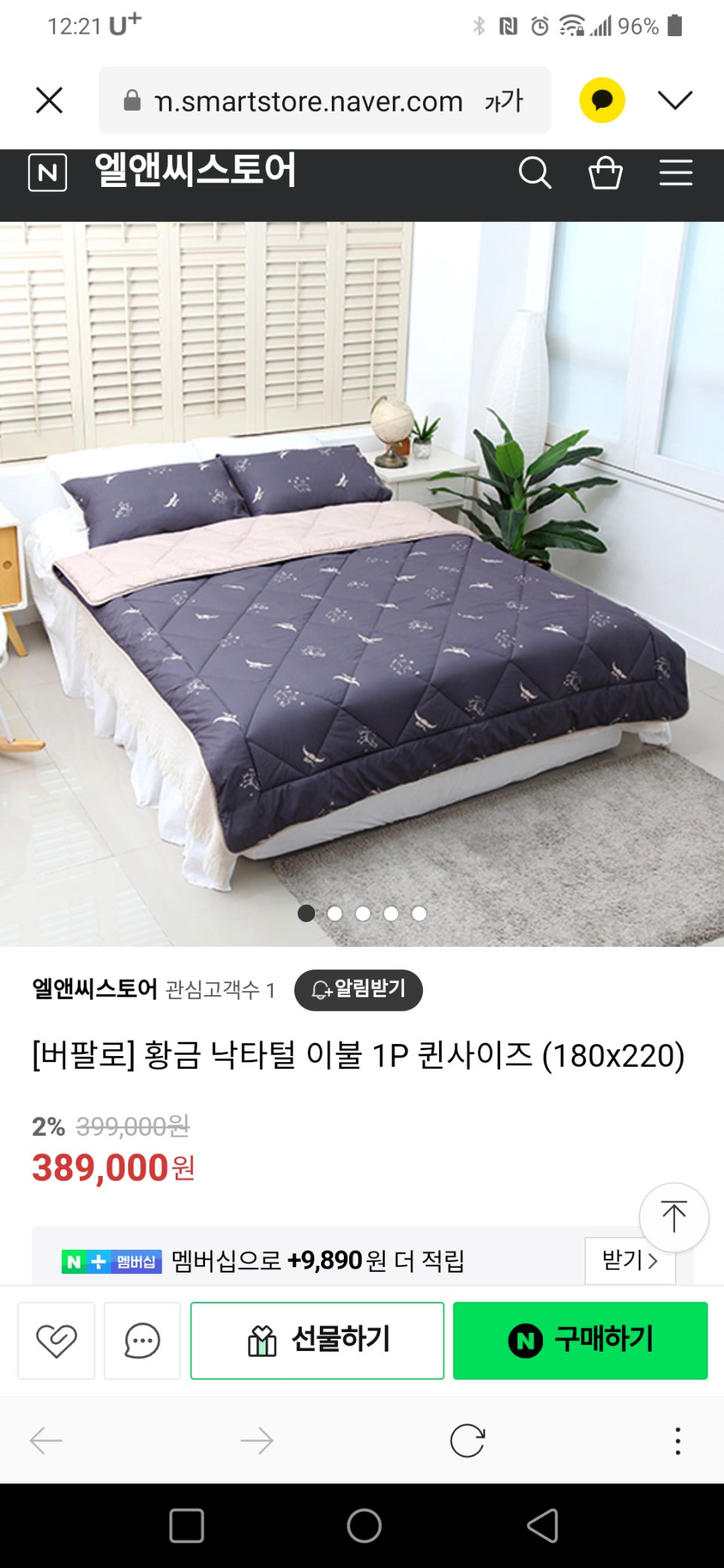
Task: Close the in-app browser
Action: point(50,100)
